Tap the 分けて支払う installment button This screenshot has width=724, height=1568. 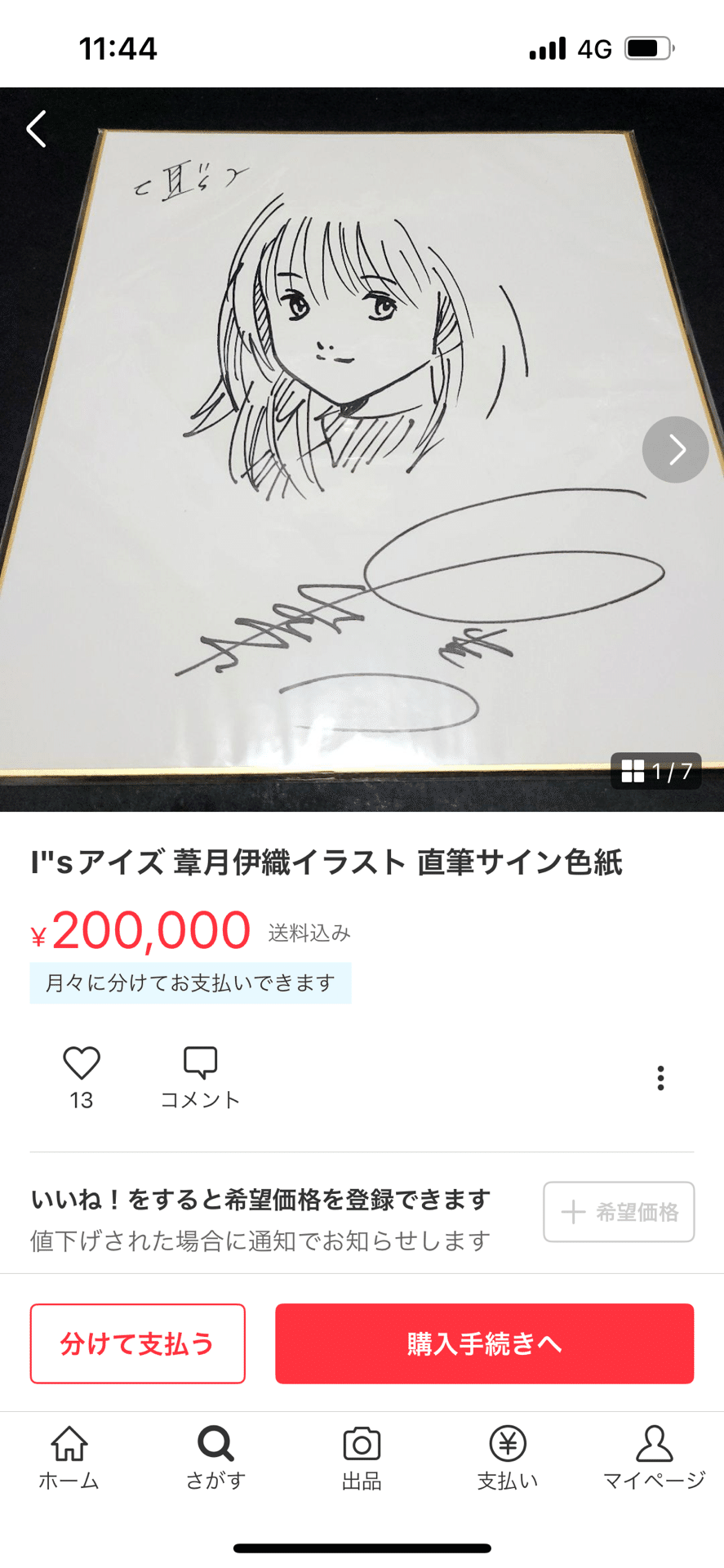pos(137,1343)
